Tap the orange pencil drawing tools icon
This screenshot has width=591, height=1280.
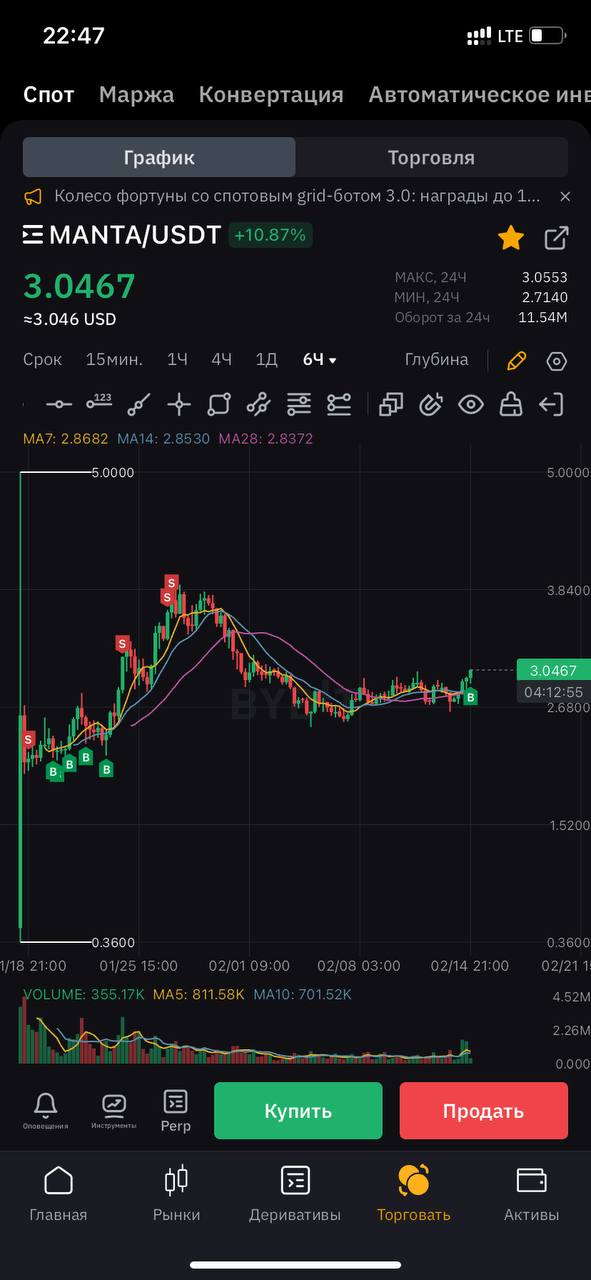[x=516, y=361]
